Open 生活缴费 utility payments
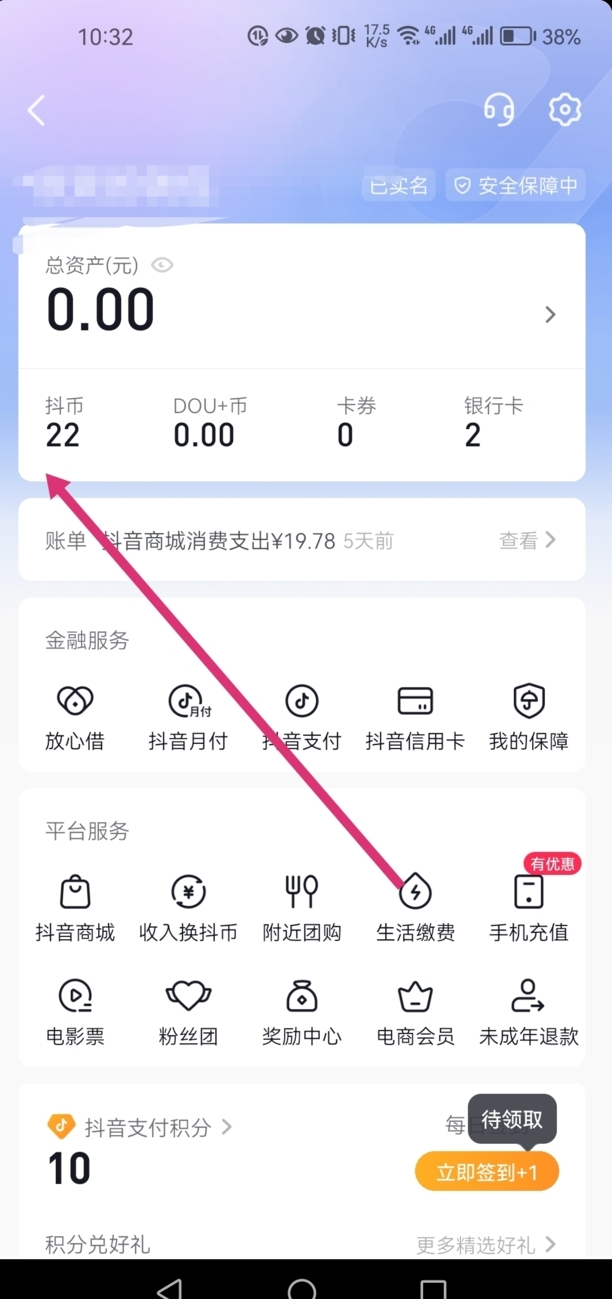 [x=415, y=908]
